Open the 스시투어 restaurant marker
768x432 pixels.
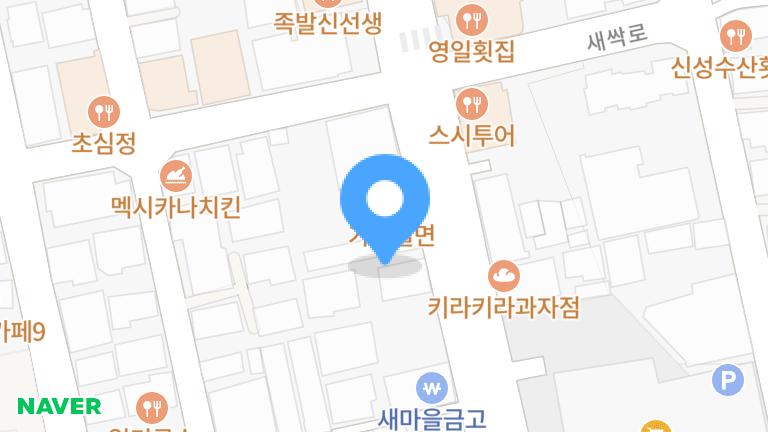pos(471,104)
